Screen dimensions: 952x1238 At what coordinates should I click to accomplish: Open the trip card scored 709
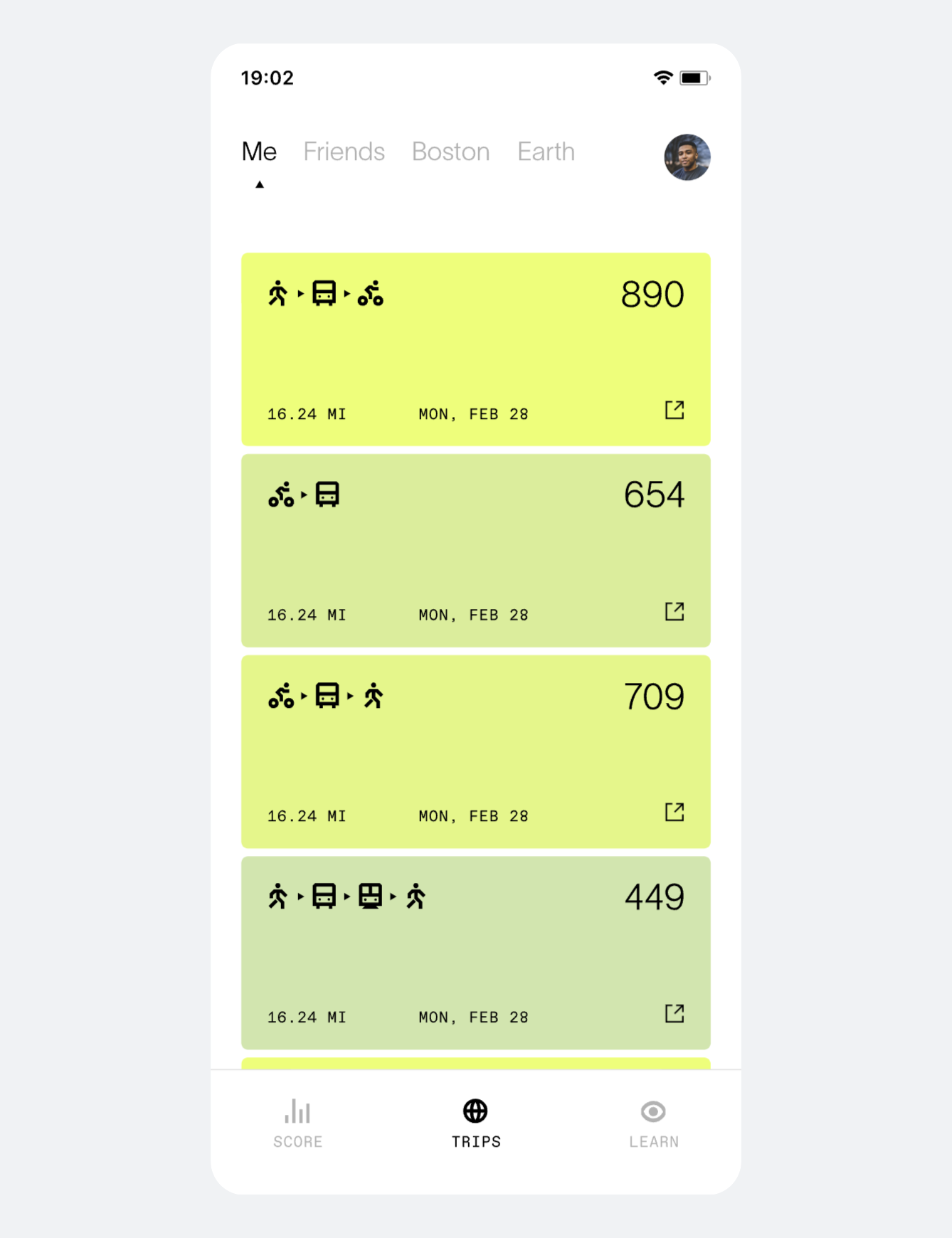[475, 751]
